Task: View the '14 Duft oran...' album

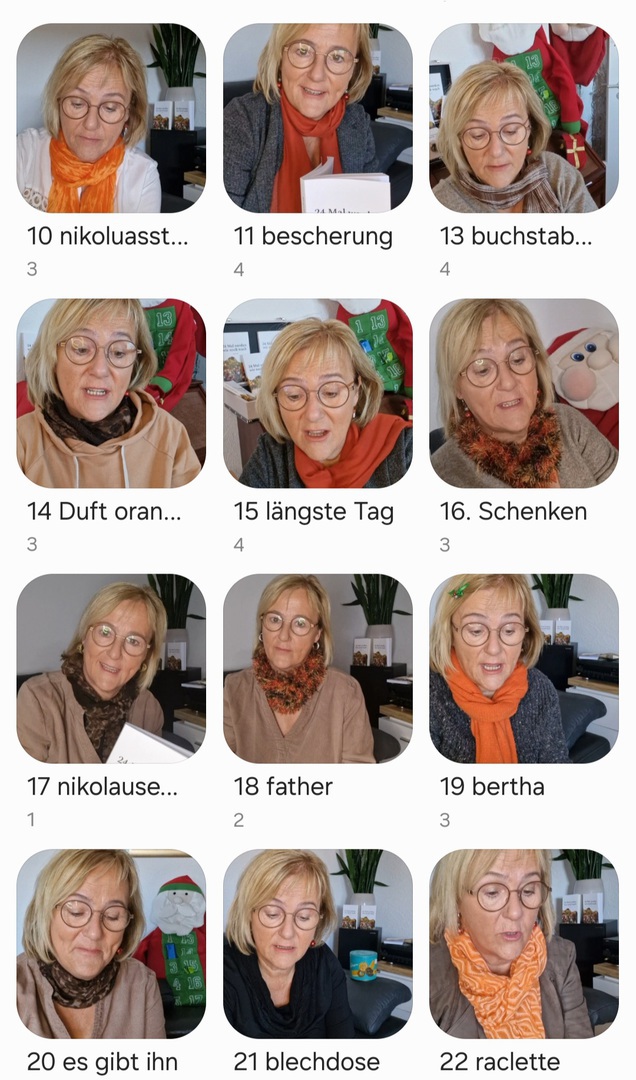Action: 111,393
